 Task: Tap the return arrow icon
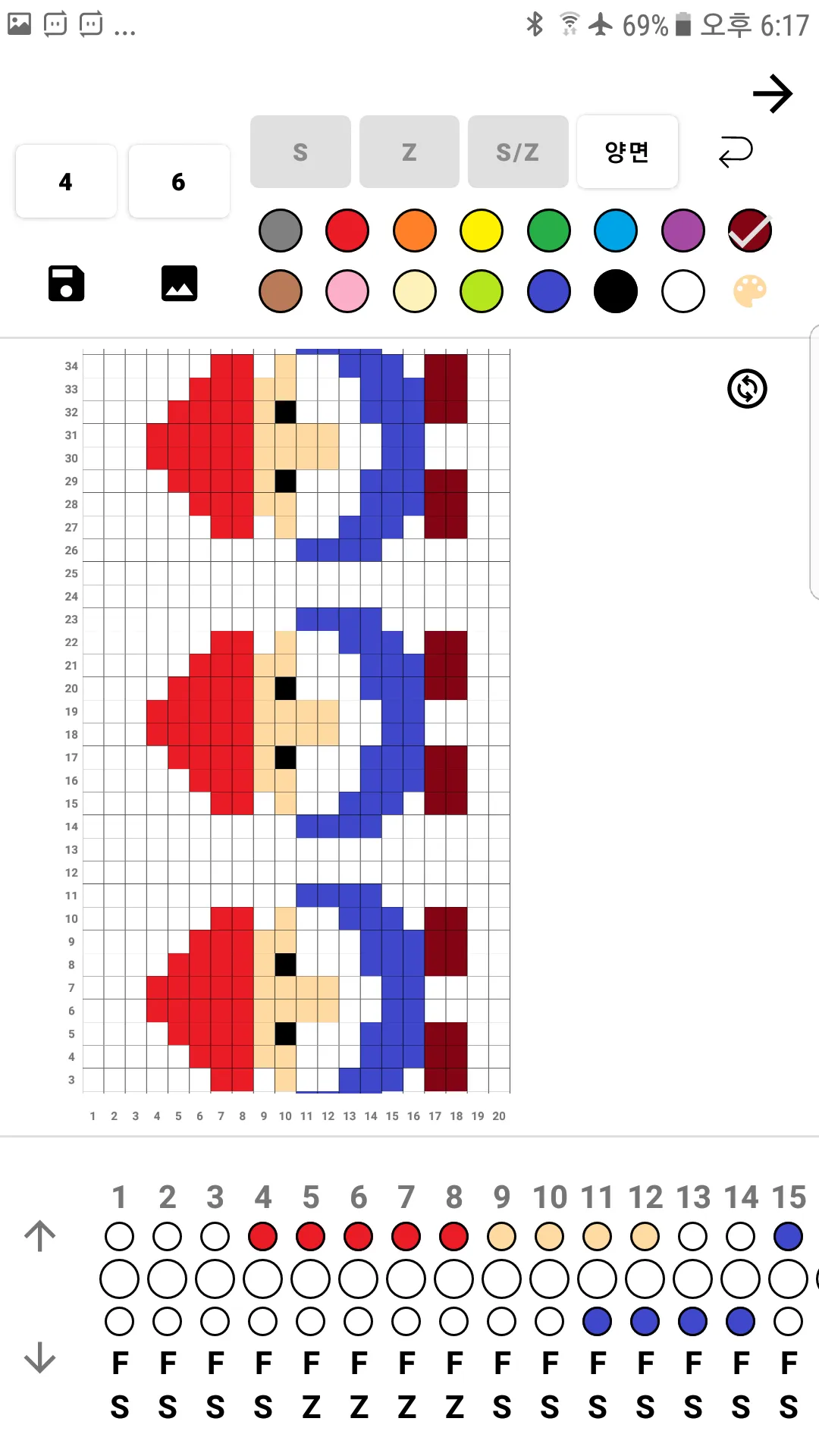[736, 152]
